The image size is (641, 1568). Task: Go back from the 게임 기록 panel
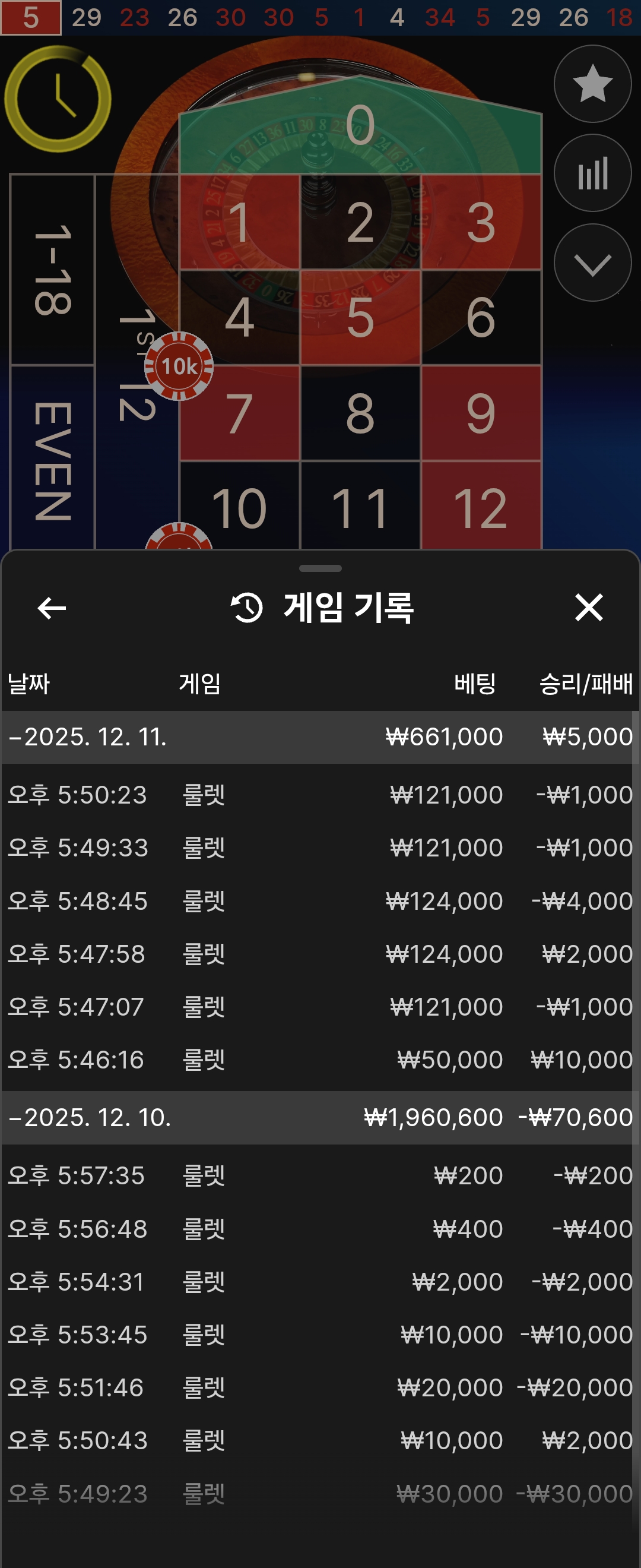[x=52, y=608]
